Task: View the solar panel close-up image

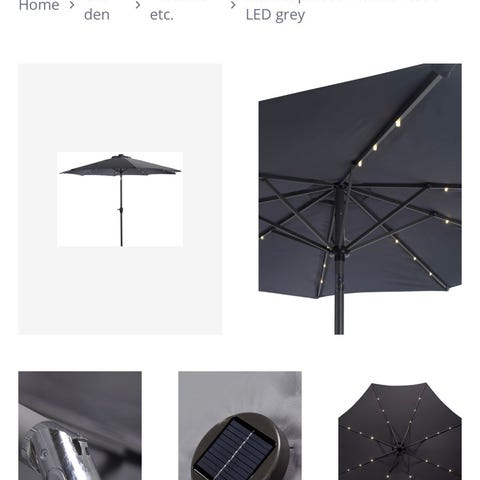Action: 240,425
